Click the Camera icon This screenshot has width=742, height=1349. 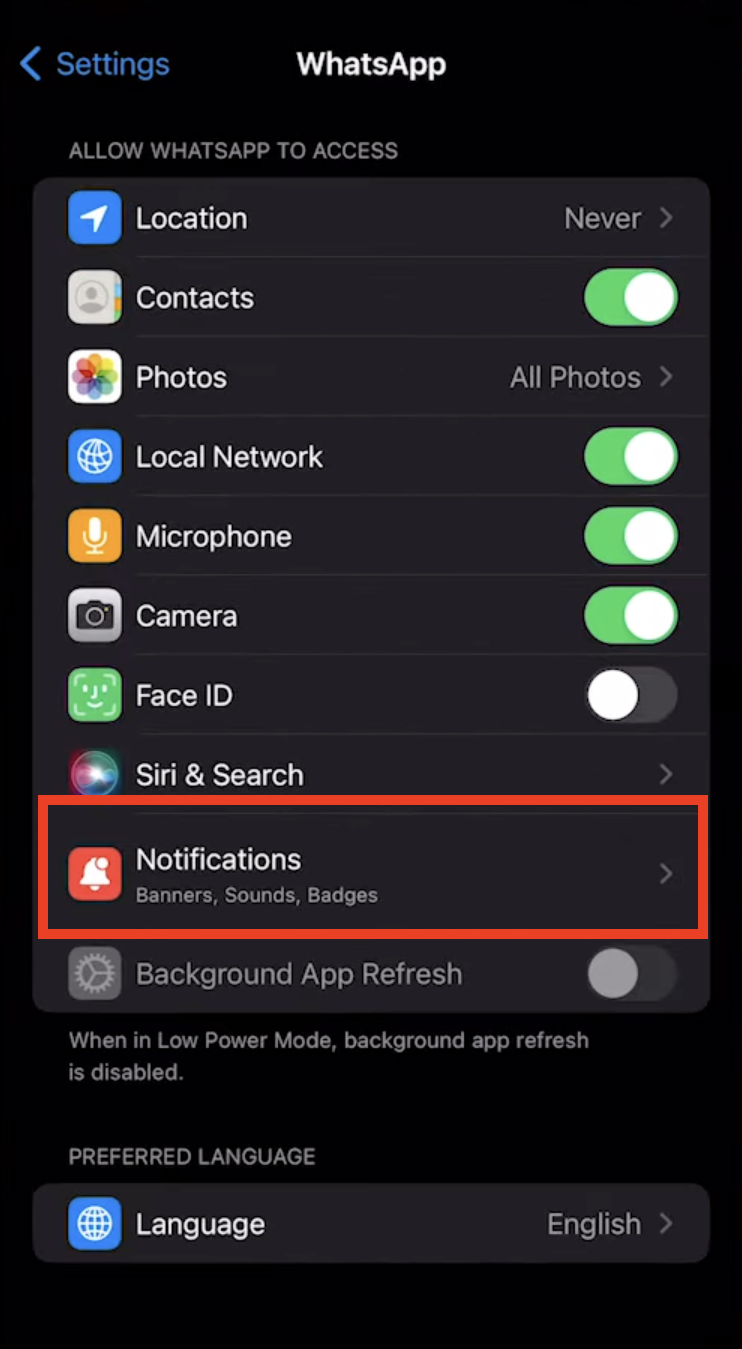[93, 615]
